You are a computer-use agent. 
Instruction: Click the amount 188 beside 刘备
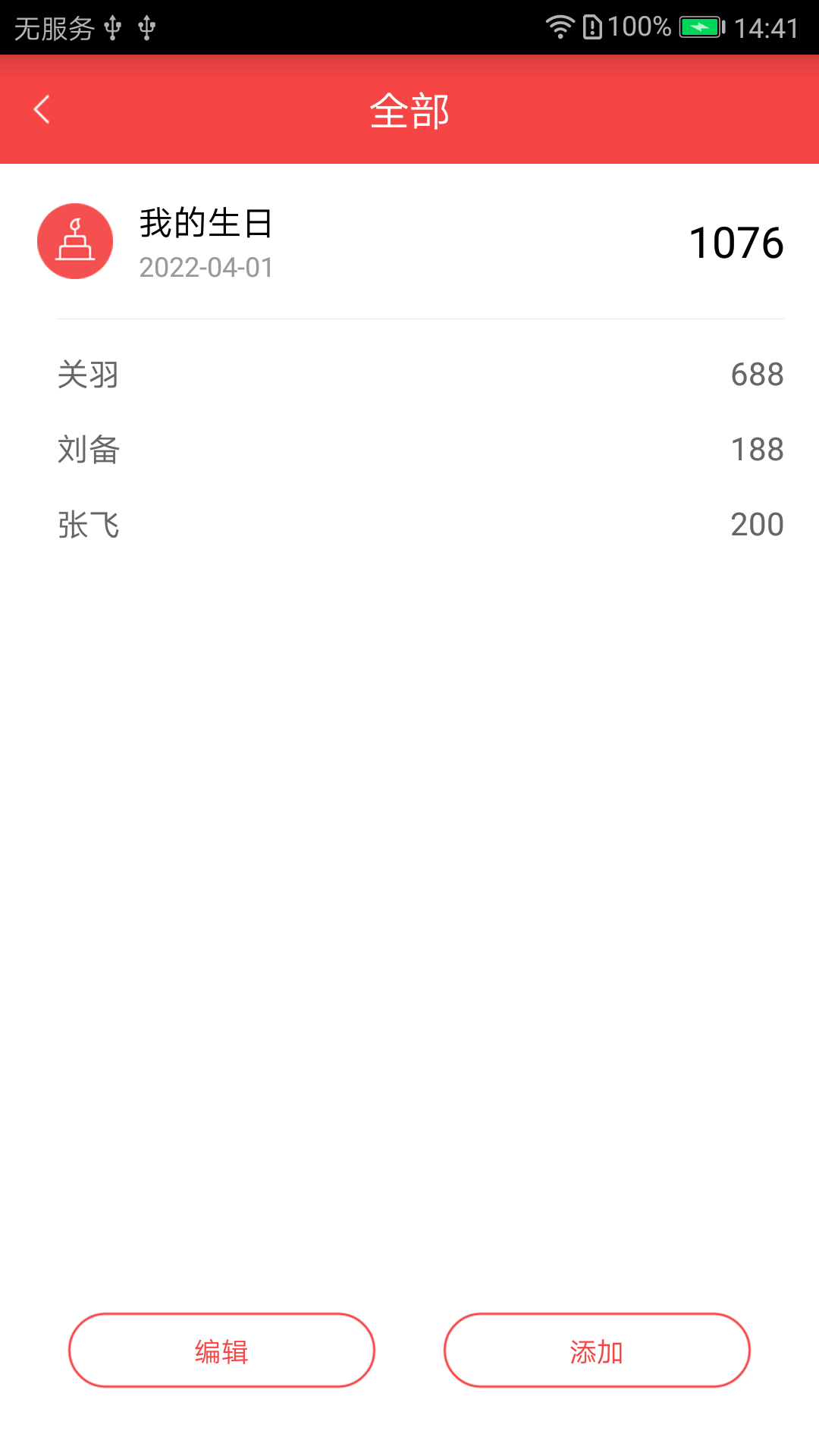click(x=758, y=449)
